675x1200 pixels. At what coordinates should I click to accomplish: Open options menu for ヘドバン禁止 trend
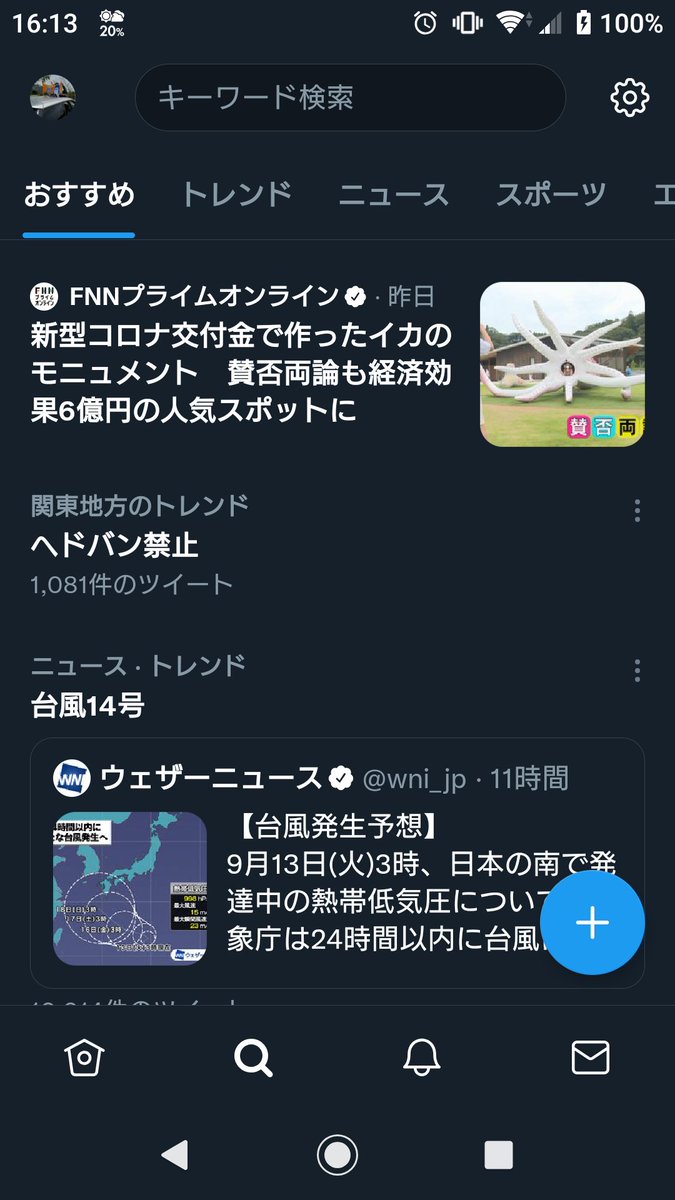pyautogui.click(x=637, y=511)
